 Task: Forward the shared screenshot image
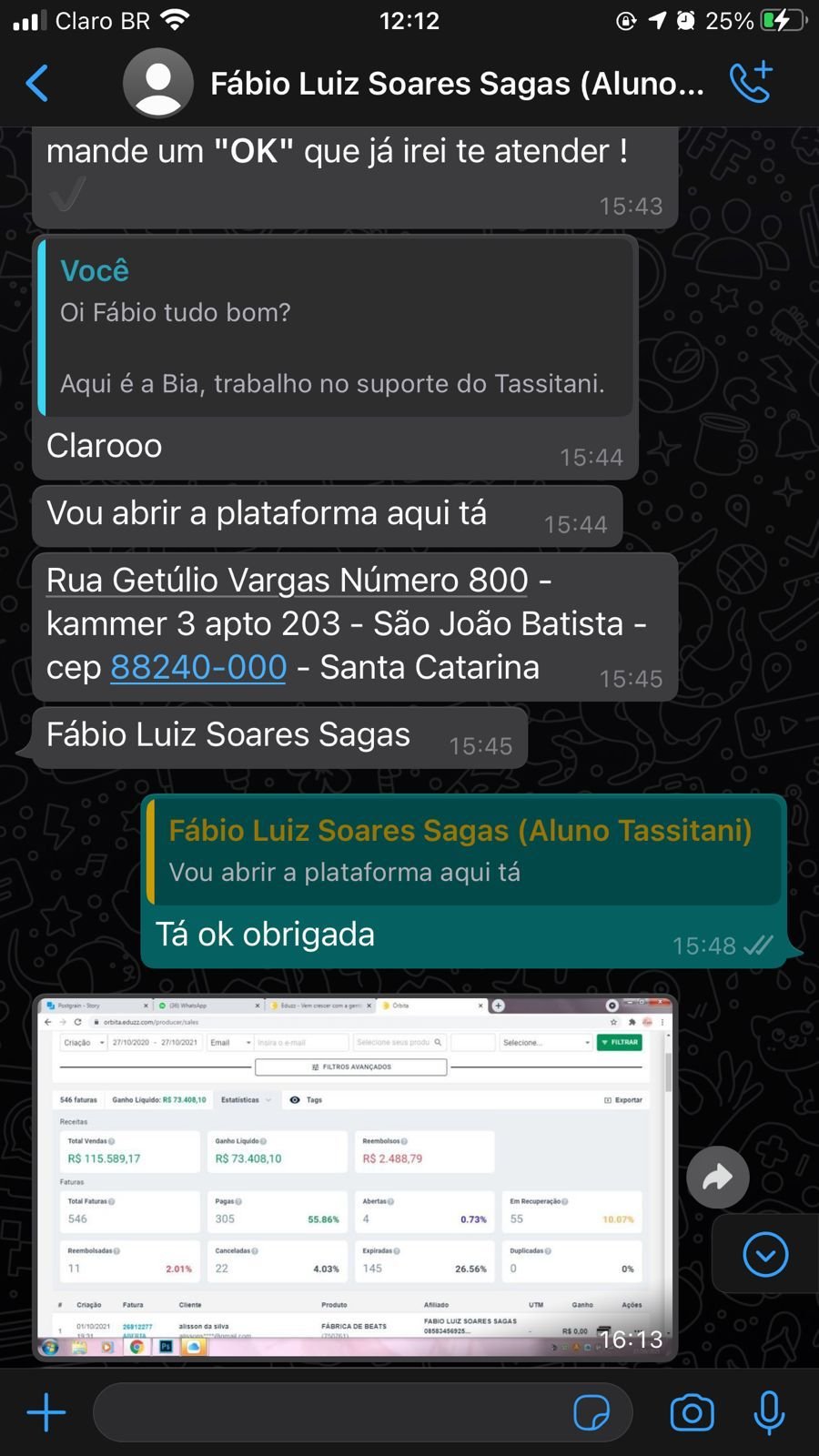tap(717, 1178)
